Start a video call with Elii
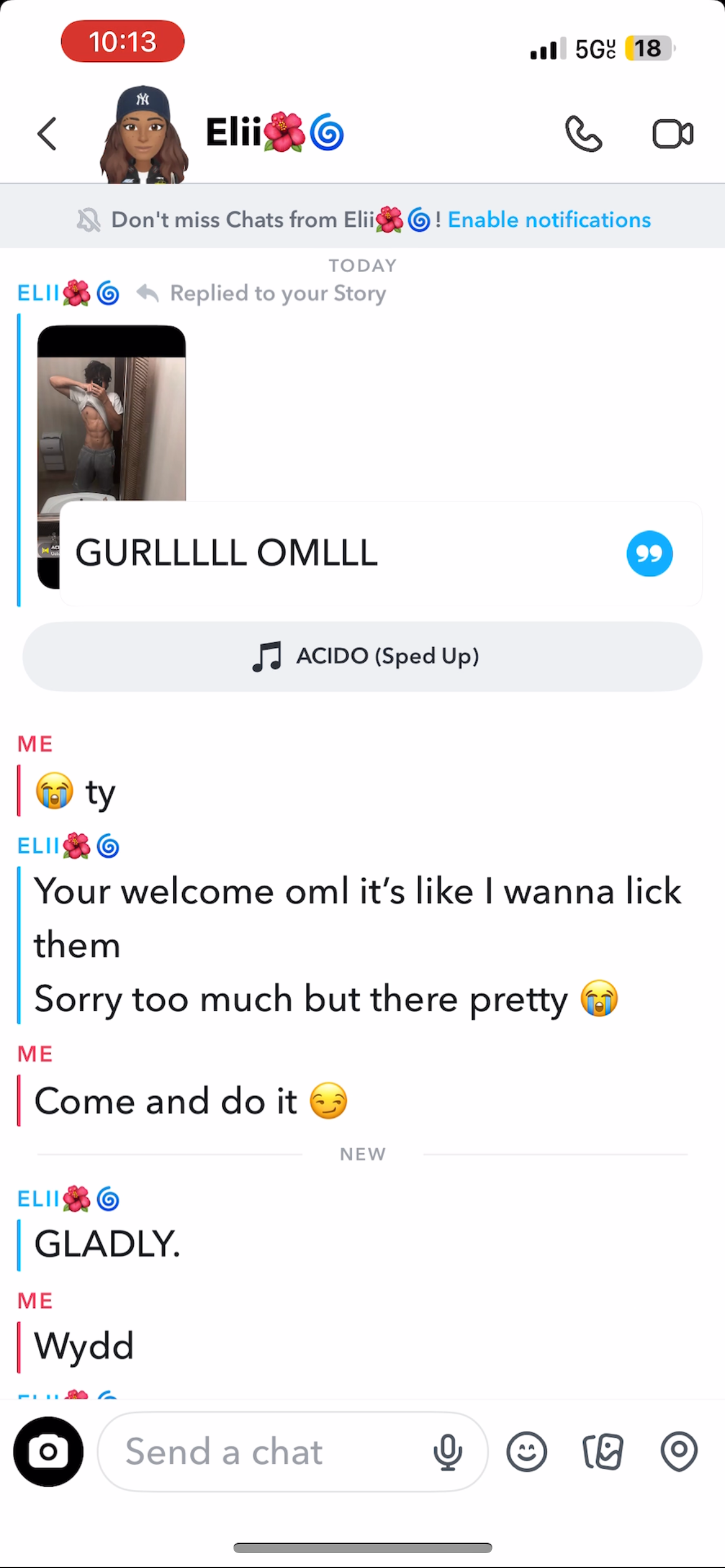Screen dimensions: 725x1568 pos(673,133)
